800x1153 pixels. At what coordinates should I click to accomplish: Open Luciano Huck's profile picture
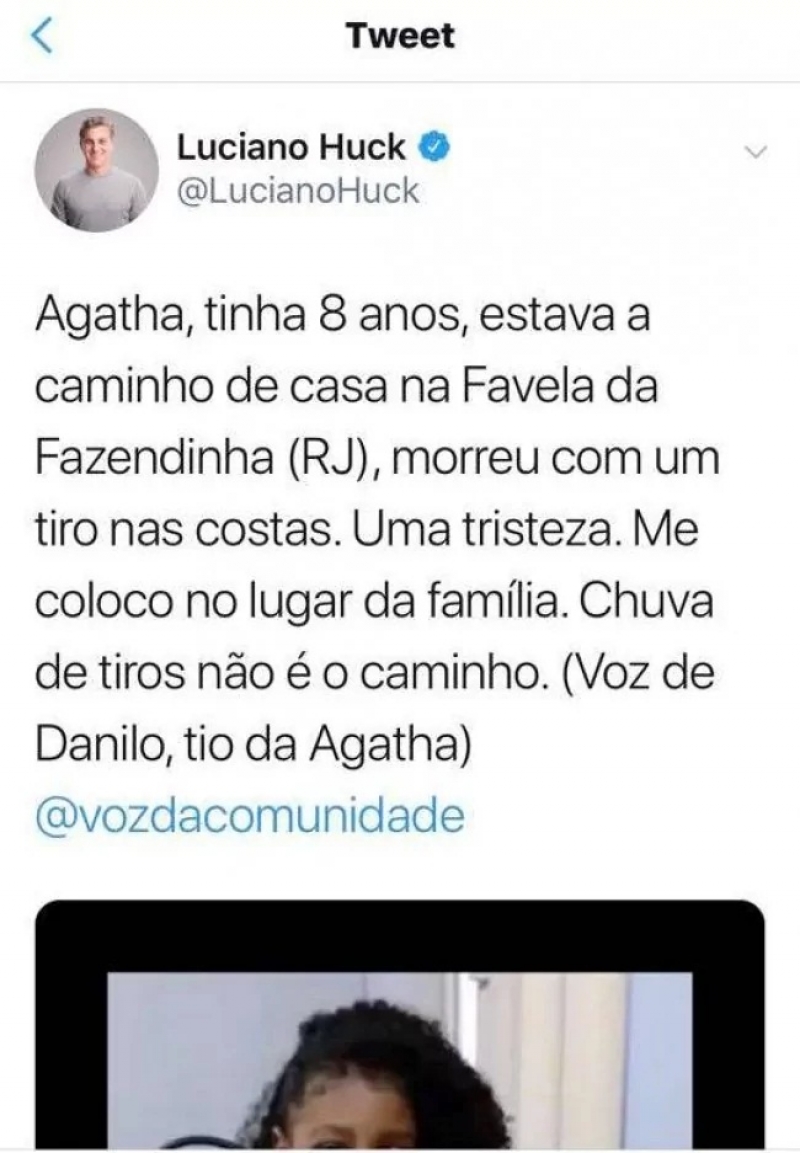point(97,170)
